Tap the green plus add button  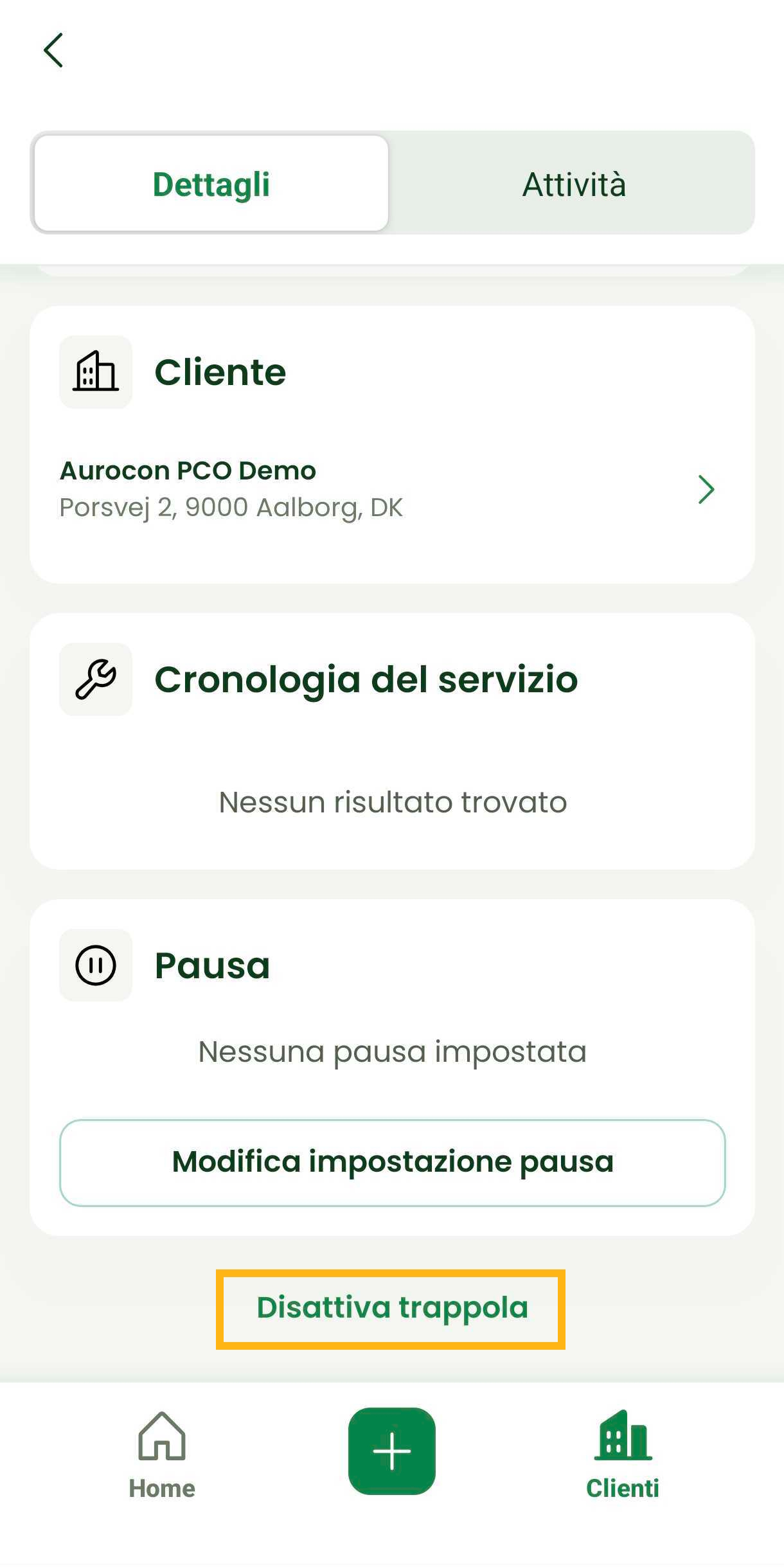point(392,1451)
